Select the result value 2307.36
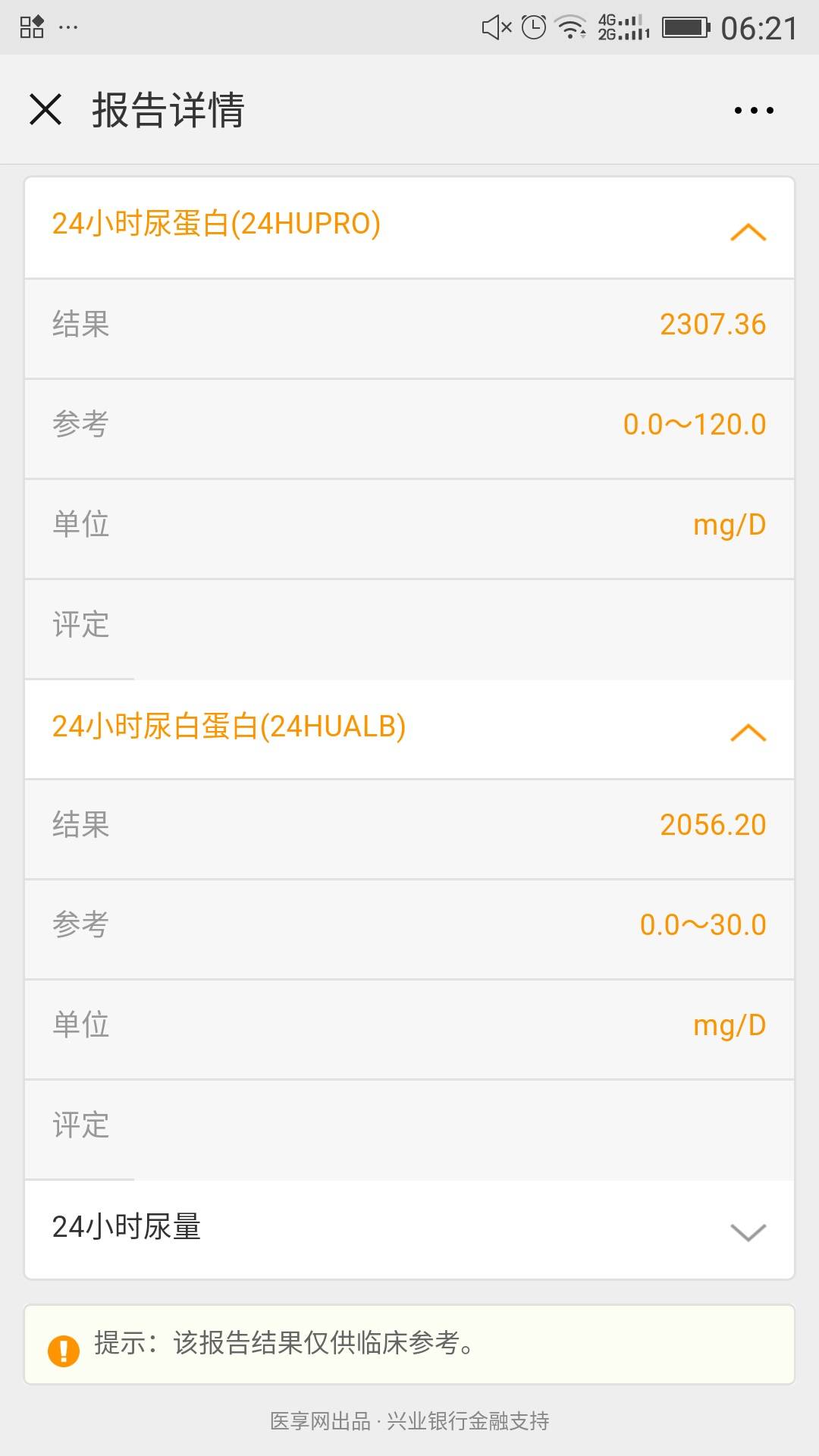Image resolution: width=819 pixels, height=1456 pixels. 713,325
